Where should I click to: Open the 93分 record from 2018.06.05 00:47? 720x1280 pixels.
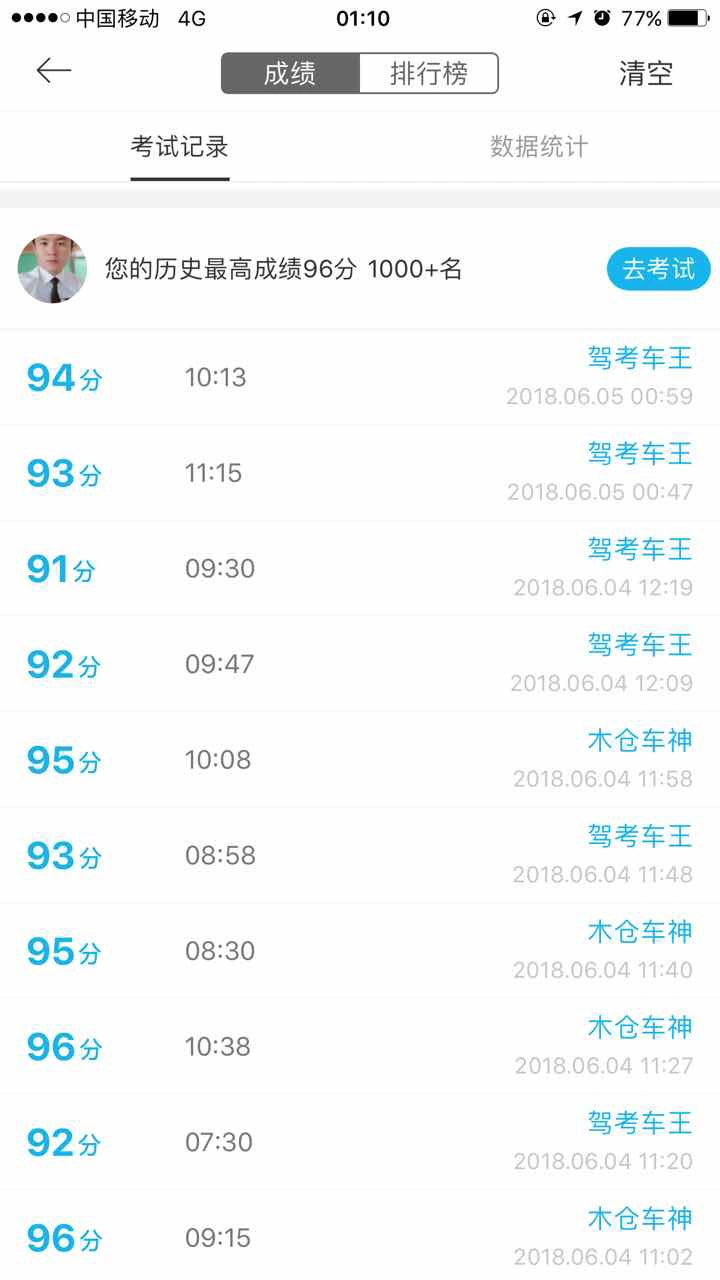click(360, 473)
